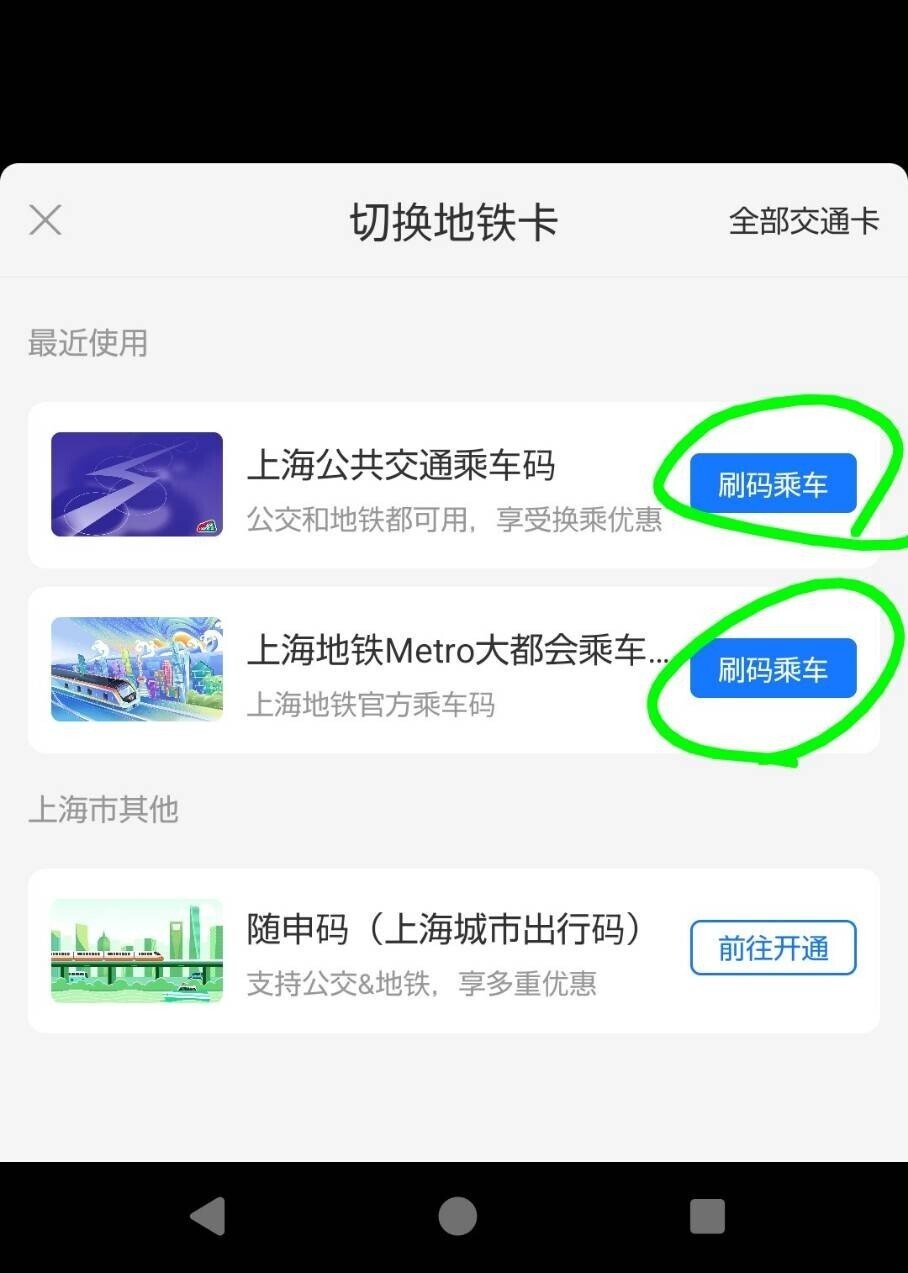Open 全部交通卡 list
Screen dimensions: 908x1273
(x=803, y=221)
